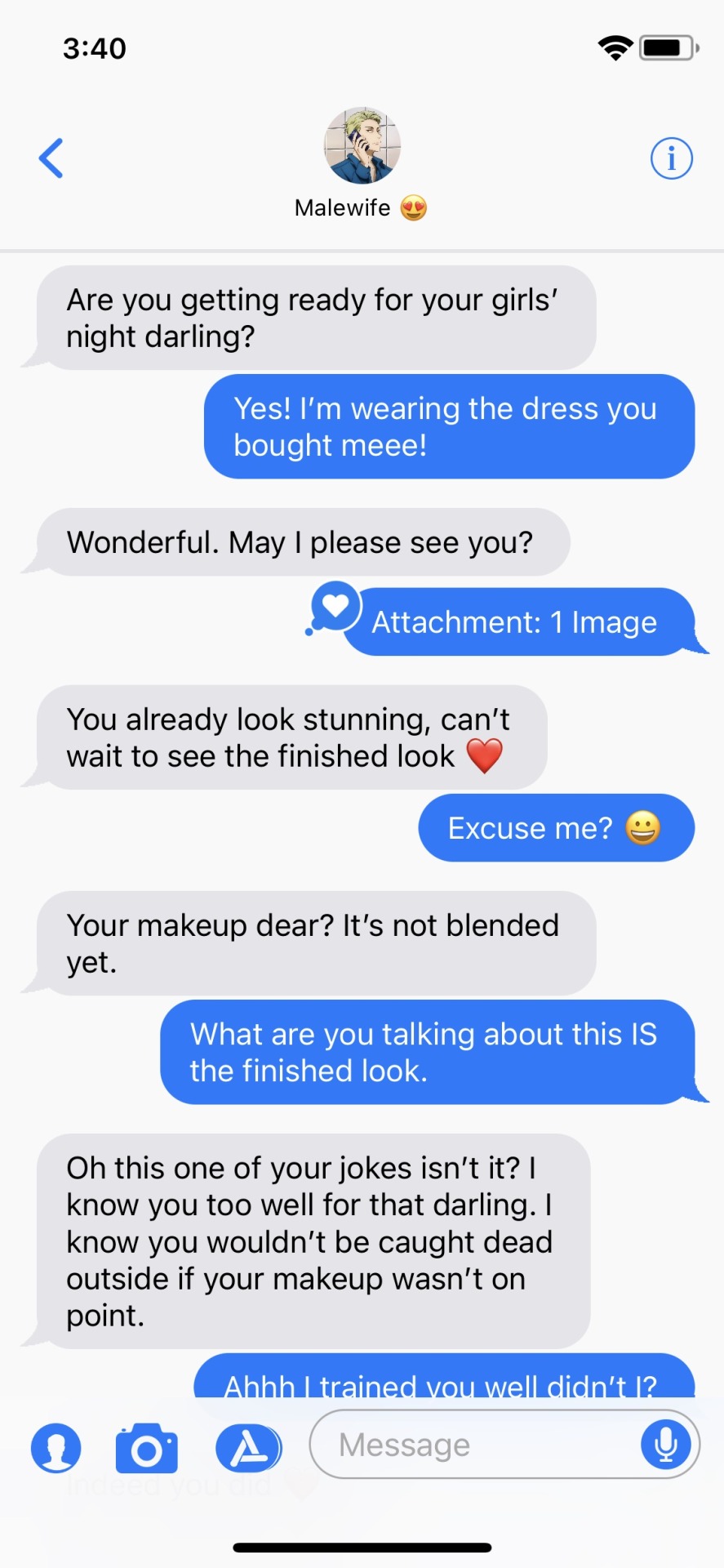Start voice dictation with the microphone
Screen dimensions: 724x1568
[666, 1445]
